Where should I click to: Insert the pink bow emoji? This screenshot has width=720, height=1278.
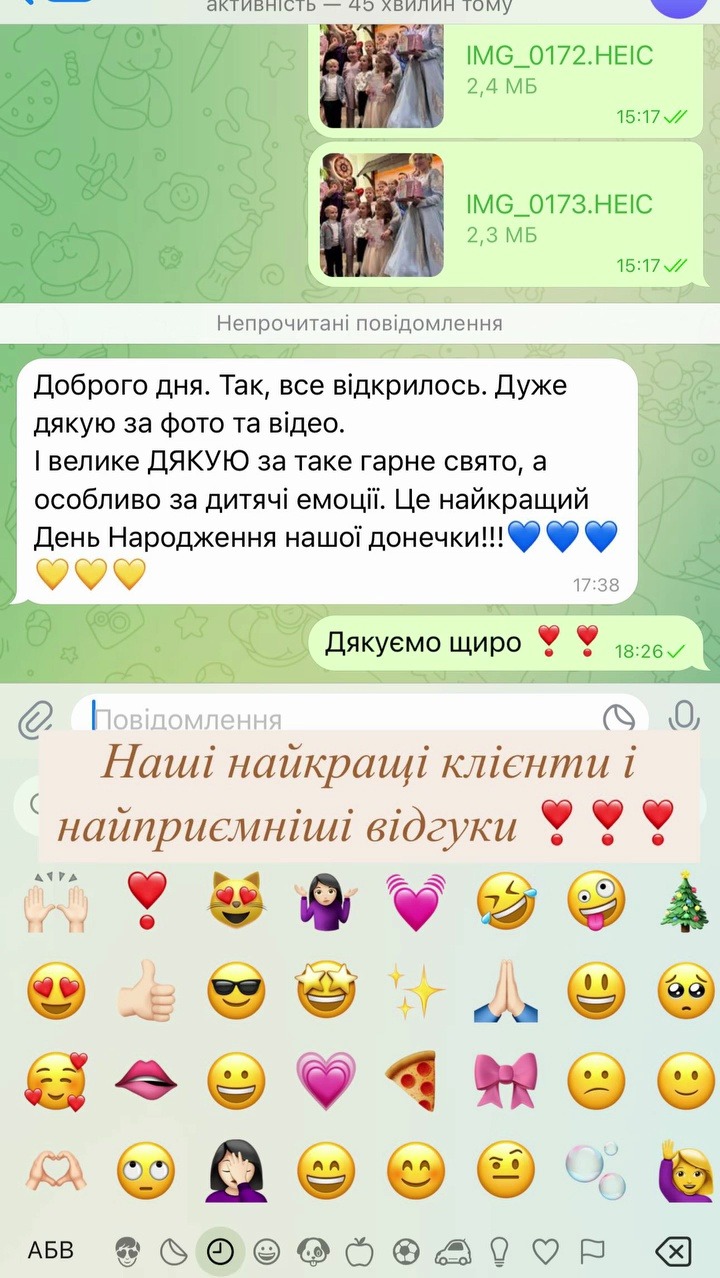click(505, 1082)
